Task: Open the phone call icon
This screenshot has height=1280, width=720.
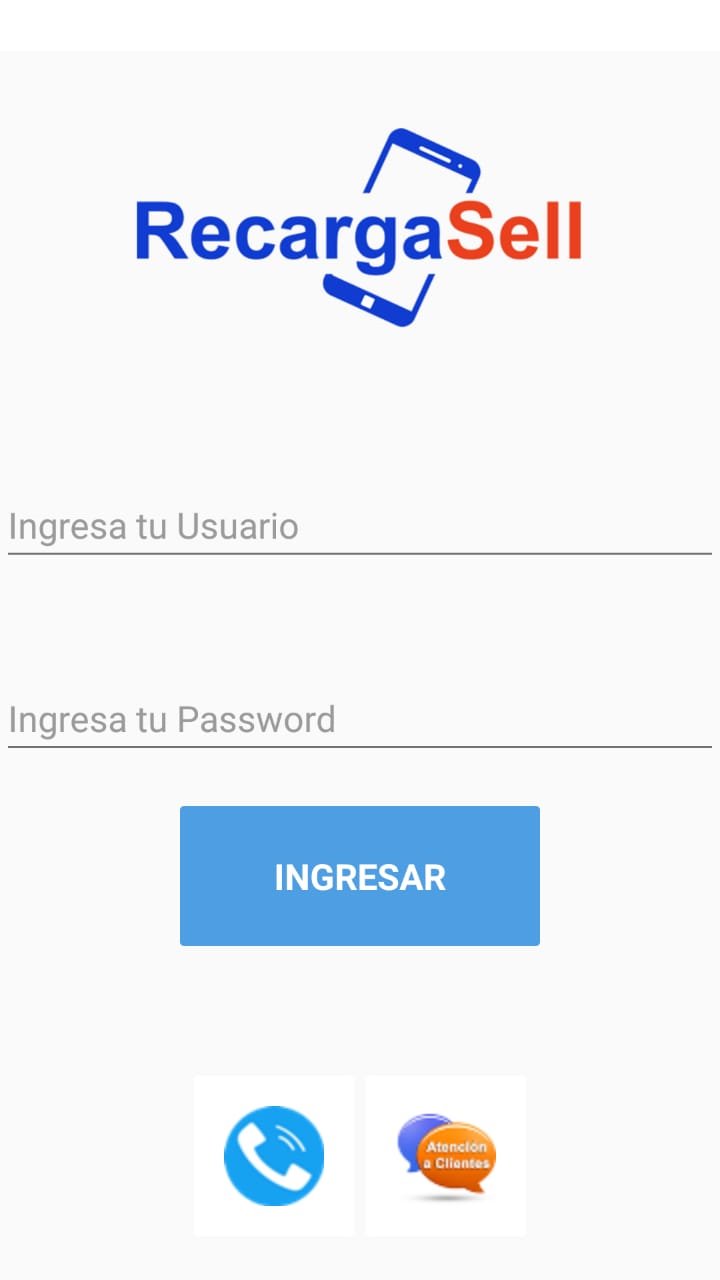Action: click(x=274, y=1156)
